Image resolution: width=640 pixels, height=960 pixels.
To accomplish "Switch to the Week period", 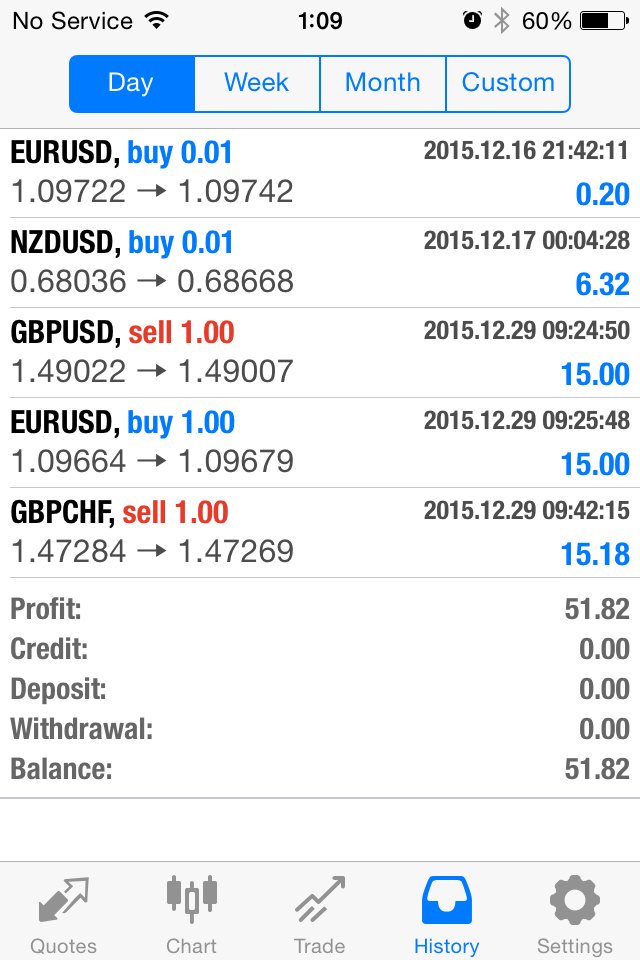I will [x=257, y=83].
